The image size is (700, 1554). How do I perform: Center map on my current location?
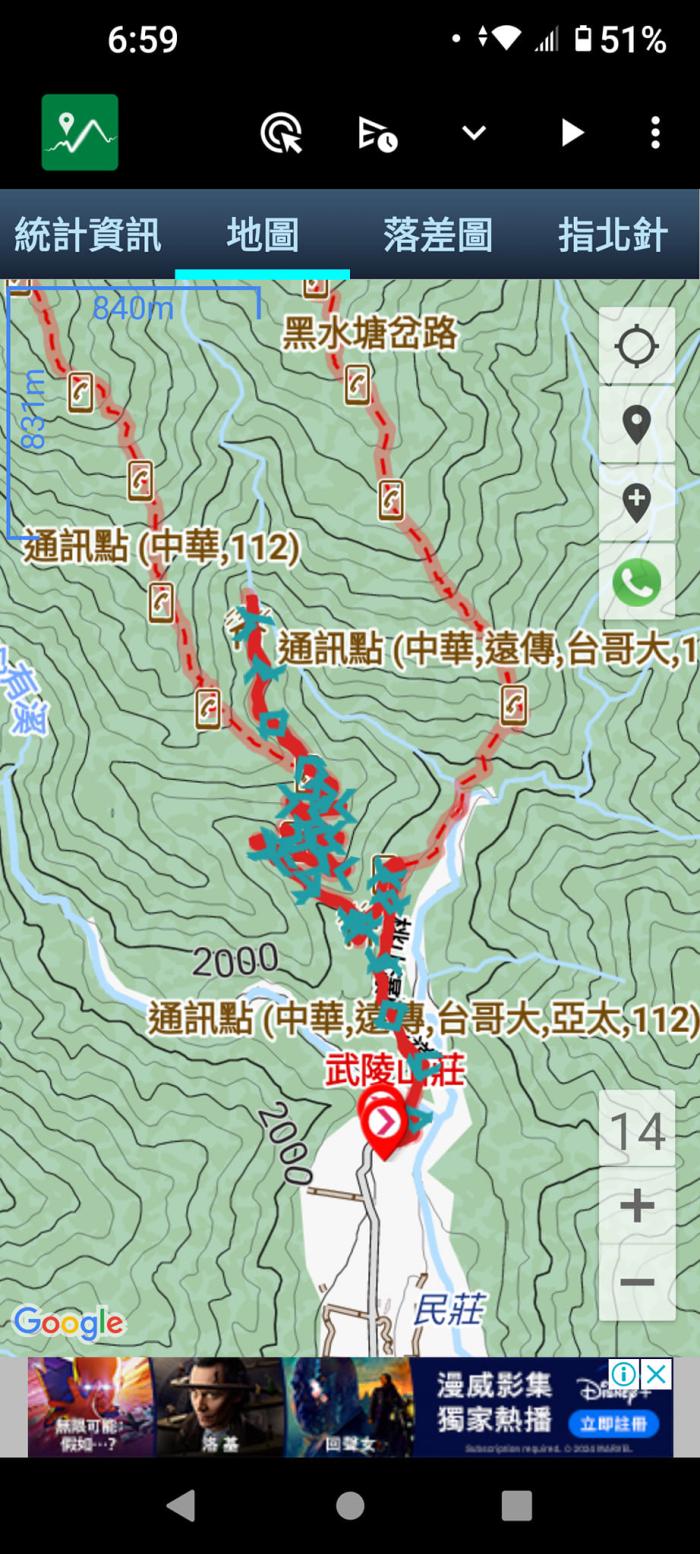tap(636, 347)
